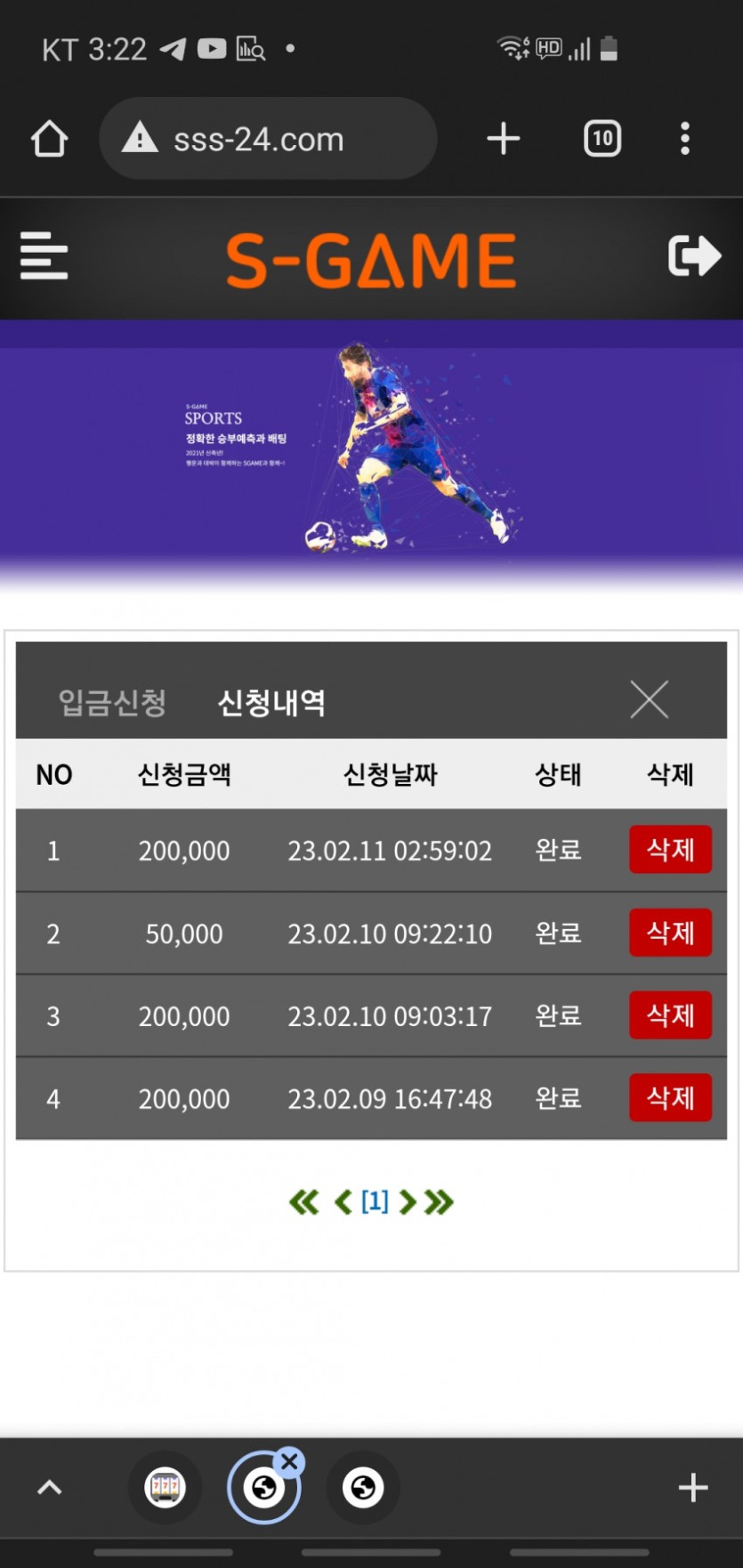Screen dimensions: 743x1568
Task: Open the browser home page
Action: (x=50, y=139)
